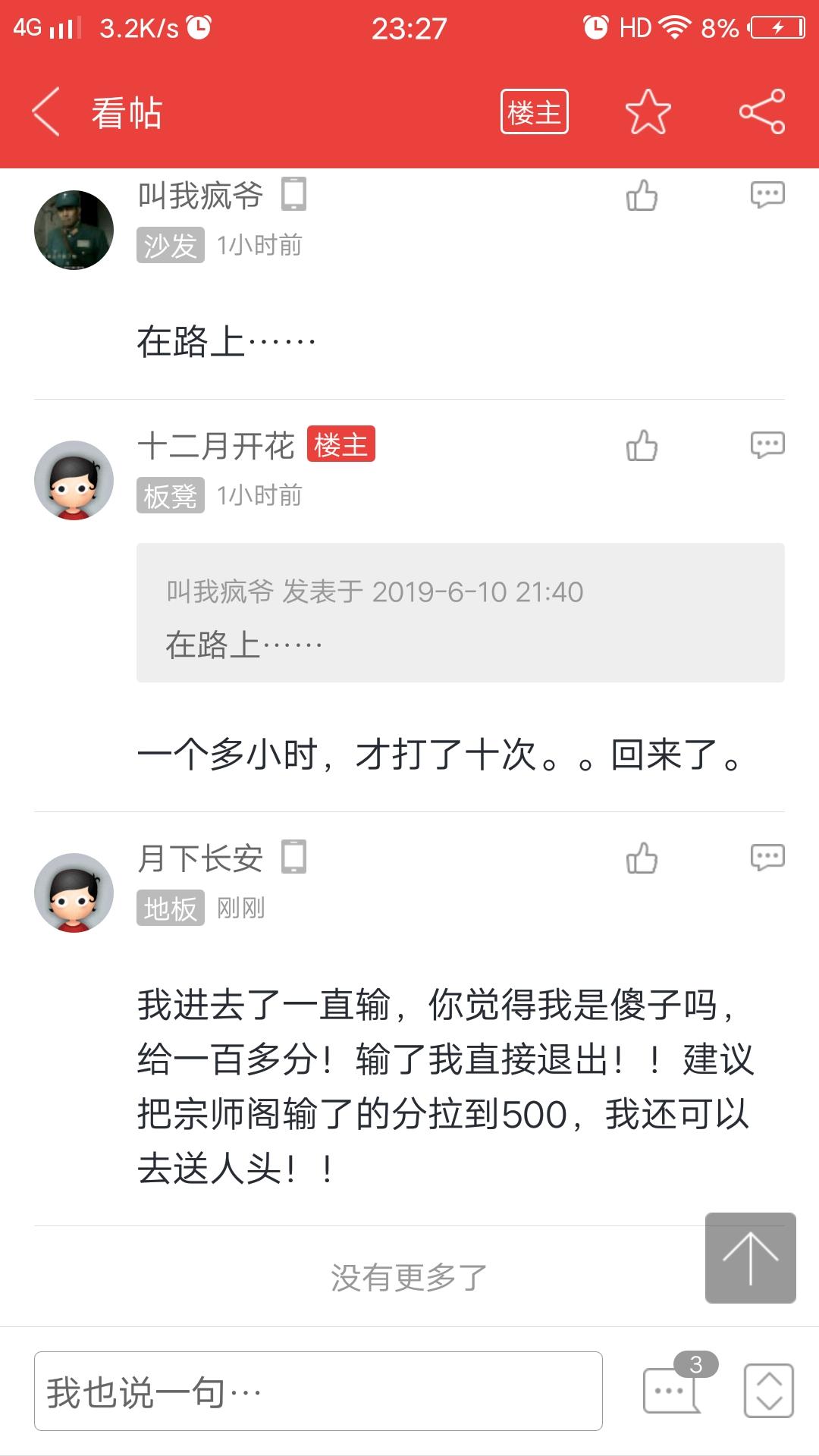Share this thread
Viewport: 819px width, 1456px height.
click(x=761, y=112)
